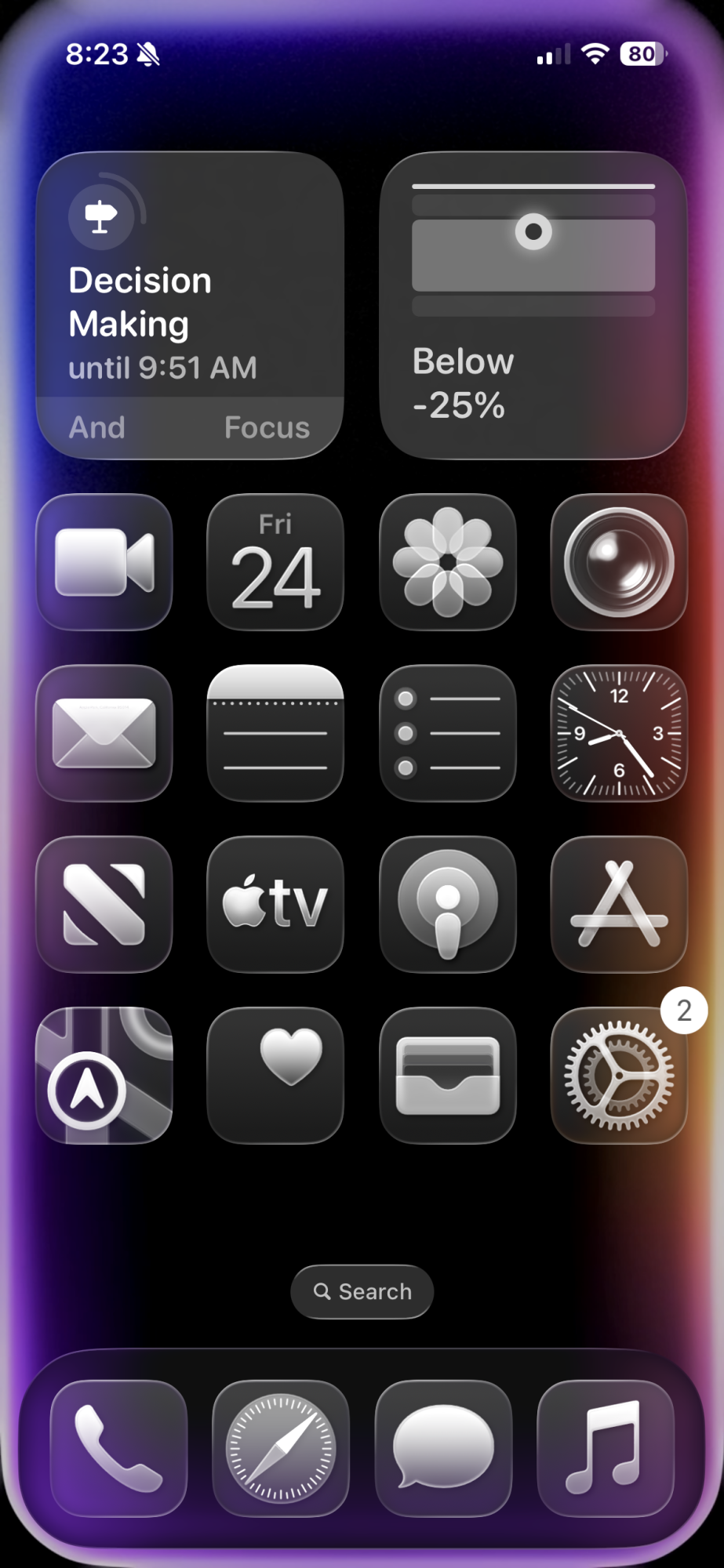Launch the Photos app
Screen dimensions: 724x1568
click(x=448, y=561)
